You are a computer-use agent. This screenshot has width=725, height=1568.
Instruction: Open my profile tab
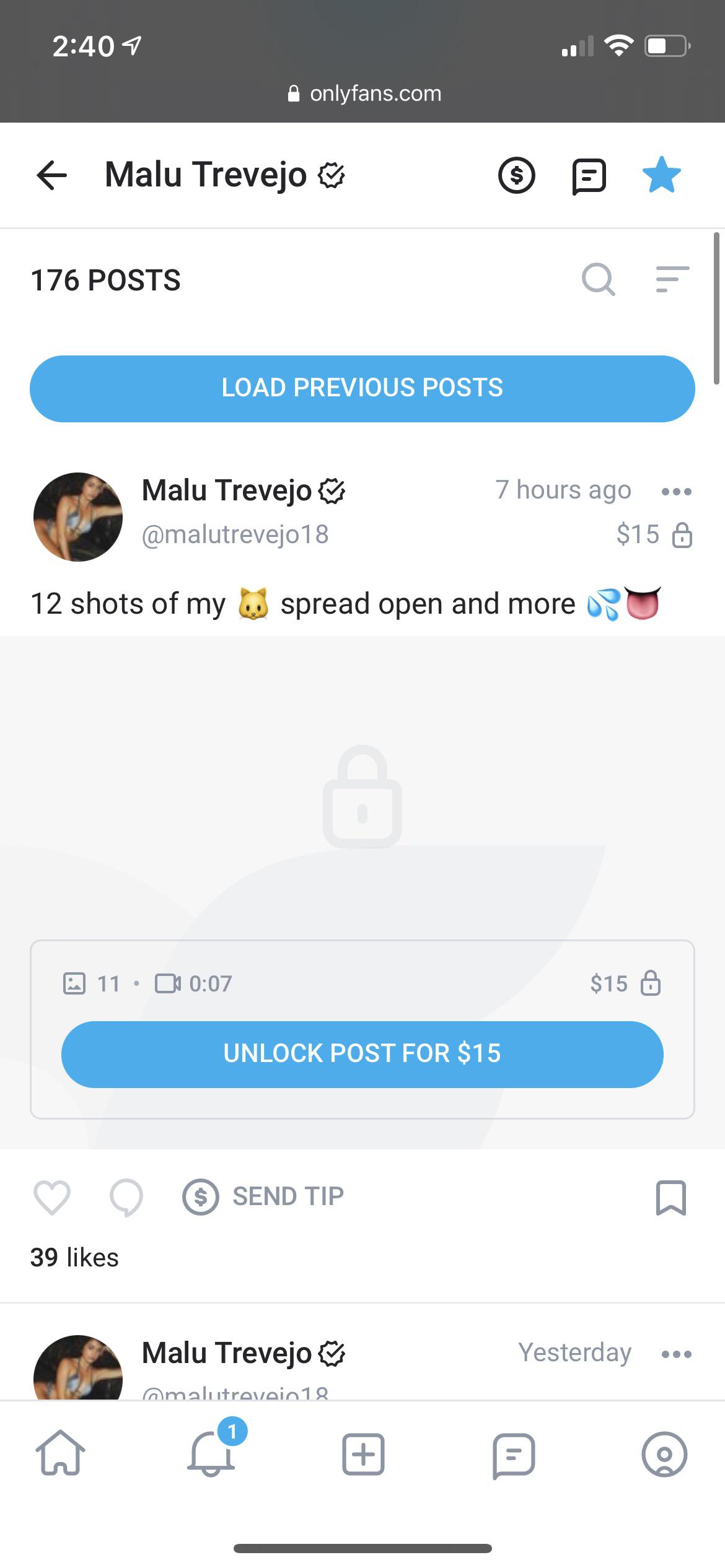tap(664, 1453)
